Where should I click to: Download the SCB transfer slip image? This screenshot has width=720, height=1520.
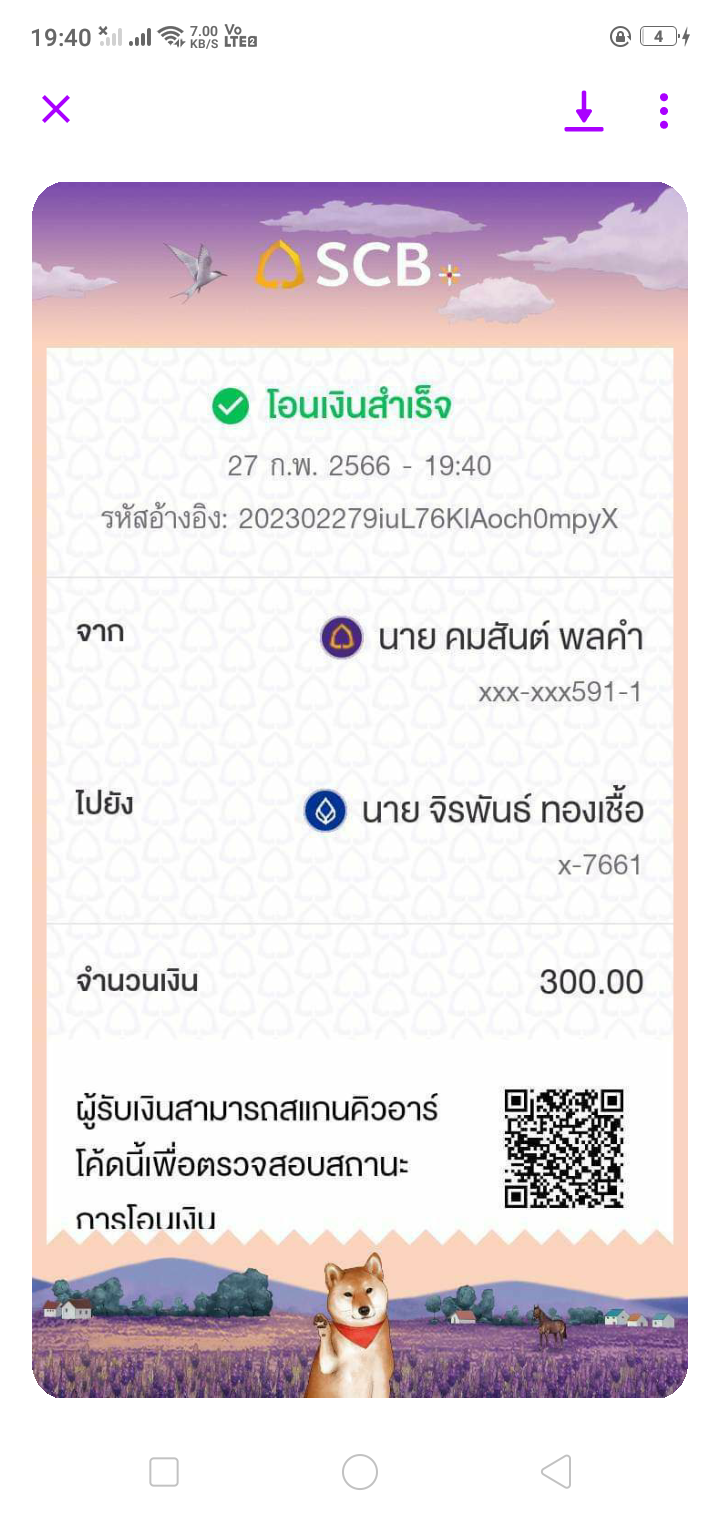pyautogui.click(x=584, y=111)
